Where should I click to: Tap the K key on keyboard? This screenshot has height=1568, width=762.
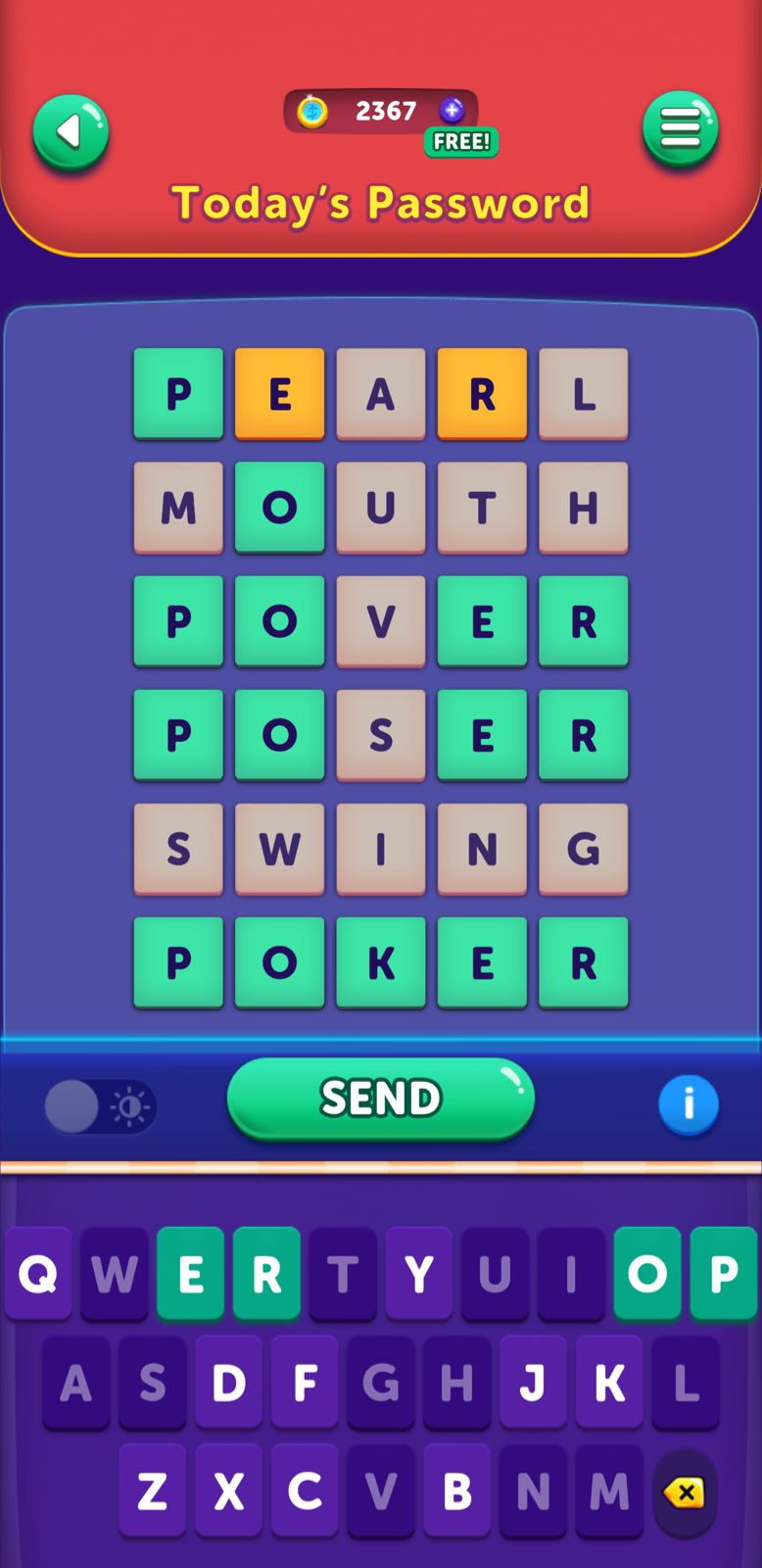pyautogui.click(x=609, y=1383)
